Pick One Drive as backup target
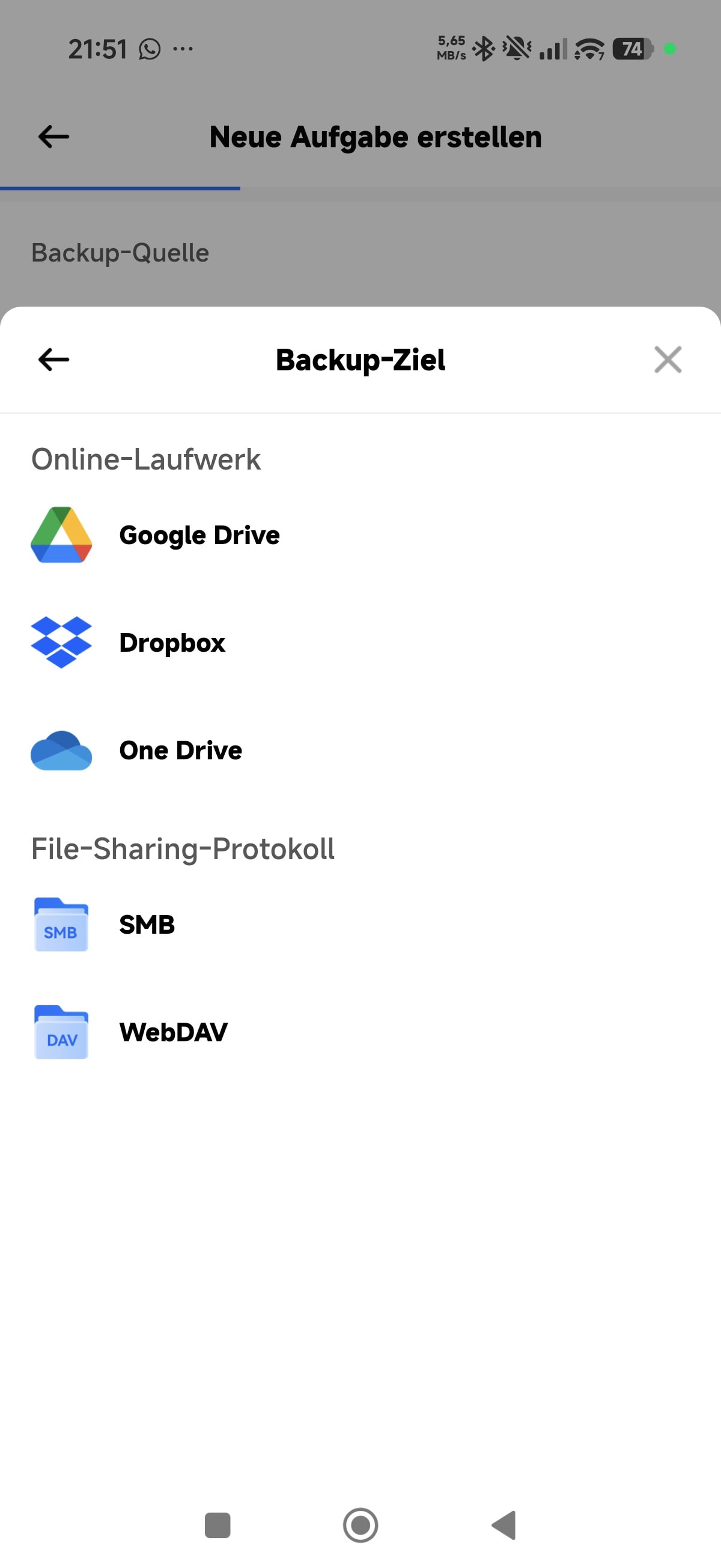Screen dimensions: 721x1568 (x=360, y=750)
